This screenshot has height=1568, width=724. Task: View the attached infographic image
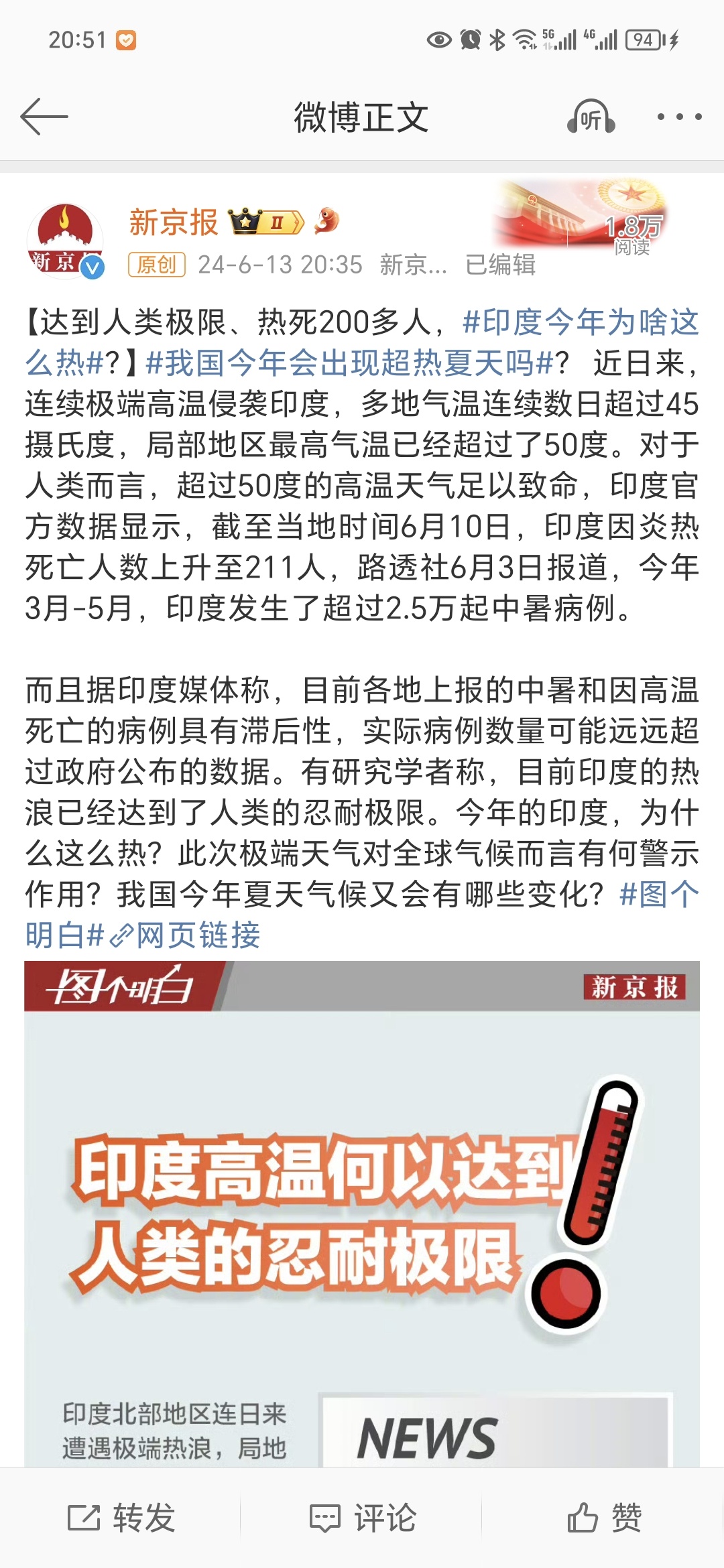click(362, 1214)
